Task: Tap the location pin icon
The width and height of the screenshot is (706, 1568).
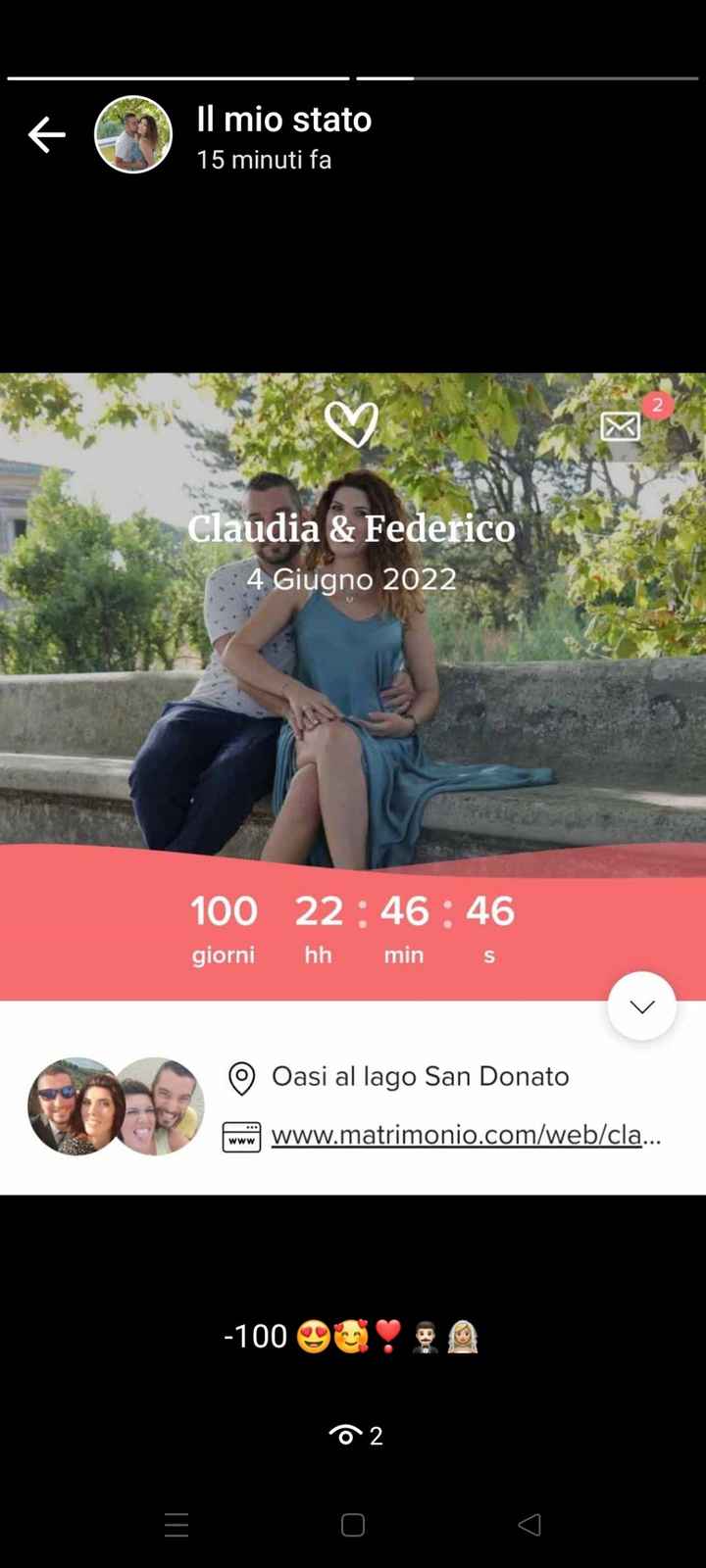Action: point(242,1076)
